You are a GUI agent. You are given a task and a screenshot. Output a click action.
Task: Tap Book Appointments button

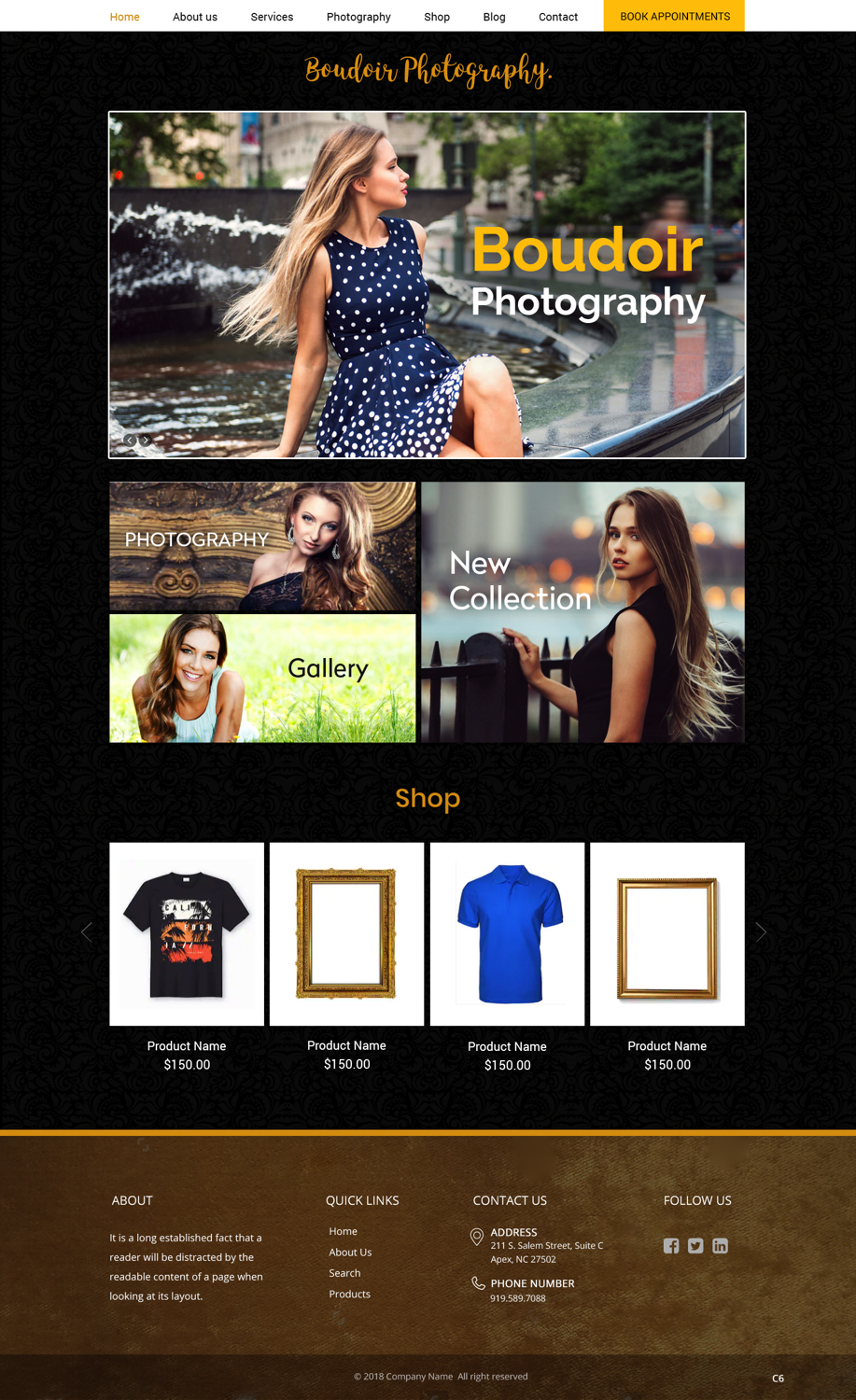coord(674,16)
